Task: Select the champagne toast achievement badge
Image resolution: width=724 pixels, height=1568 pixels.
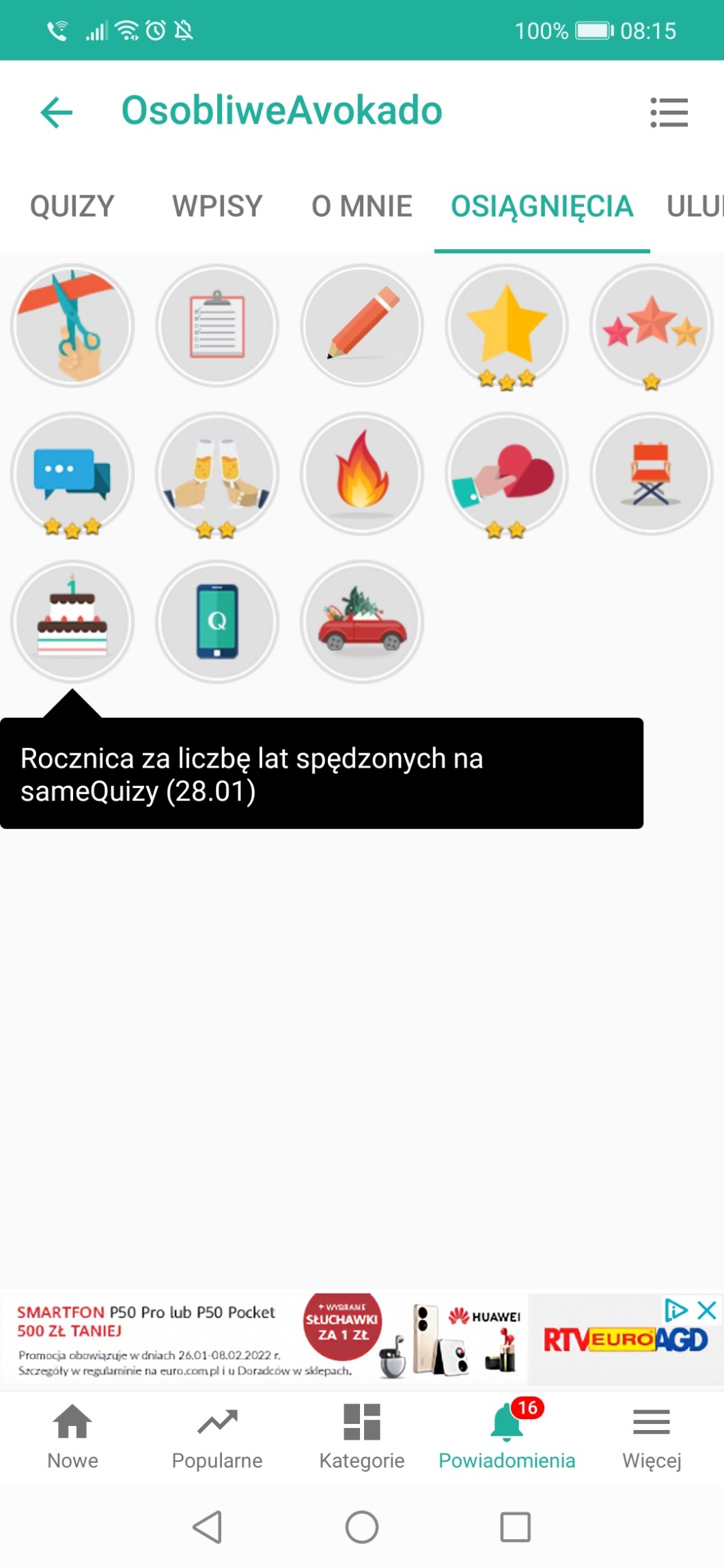Action: pos(217,473)
